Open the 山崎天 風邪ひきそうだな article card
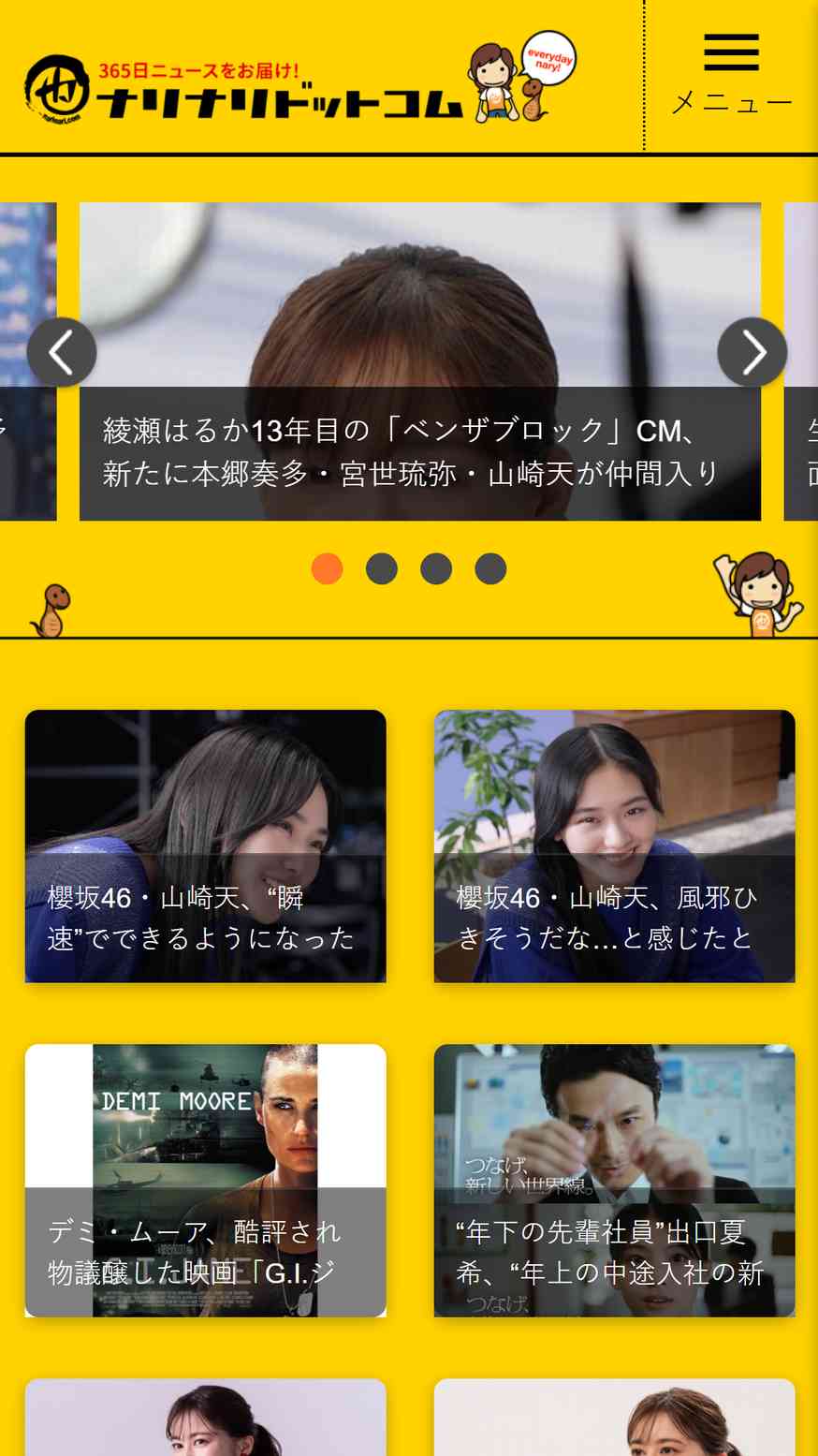Screen dimensions: 818x1456 click(x=615, y=846)
